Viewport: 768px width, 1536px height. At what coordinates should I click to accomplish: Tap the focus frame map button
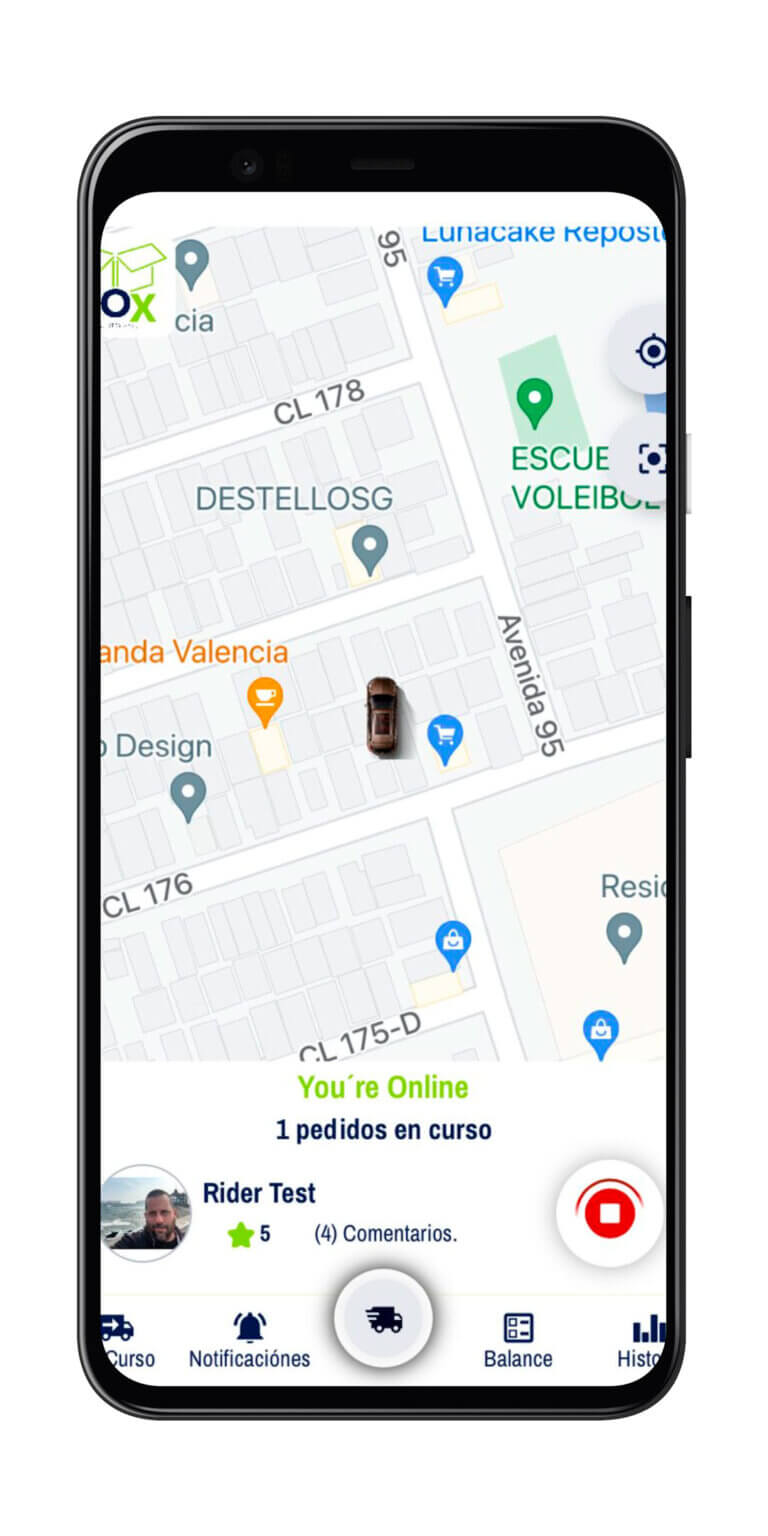645,458
